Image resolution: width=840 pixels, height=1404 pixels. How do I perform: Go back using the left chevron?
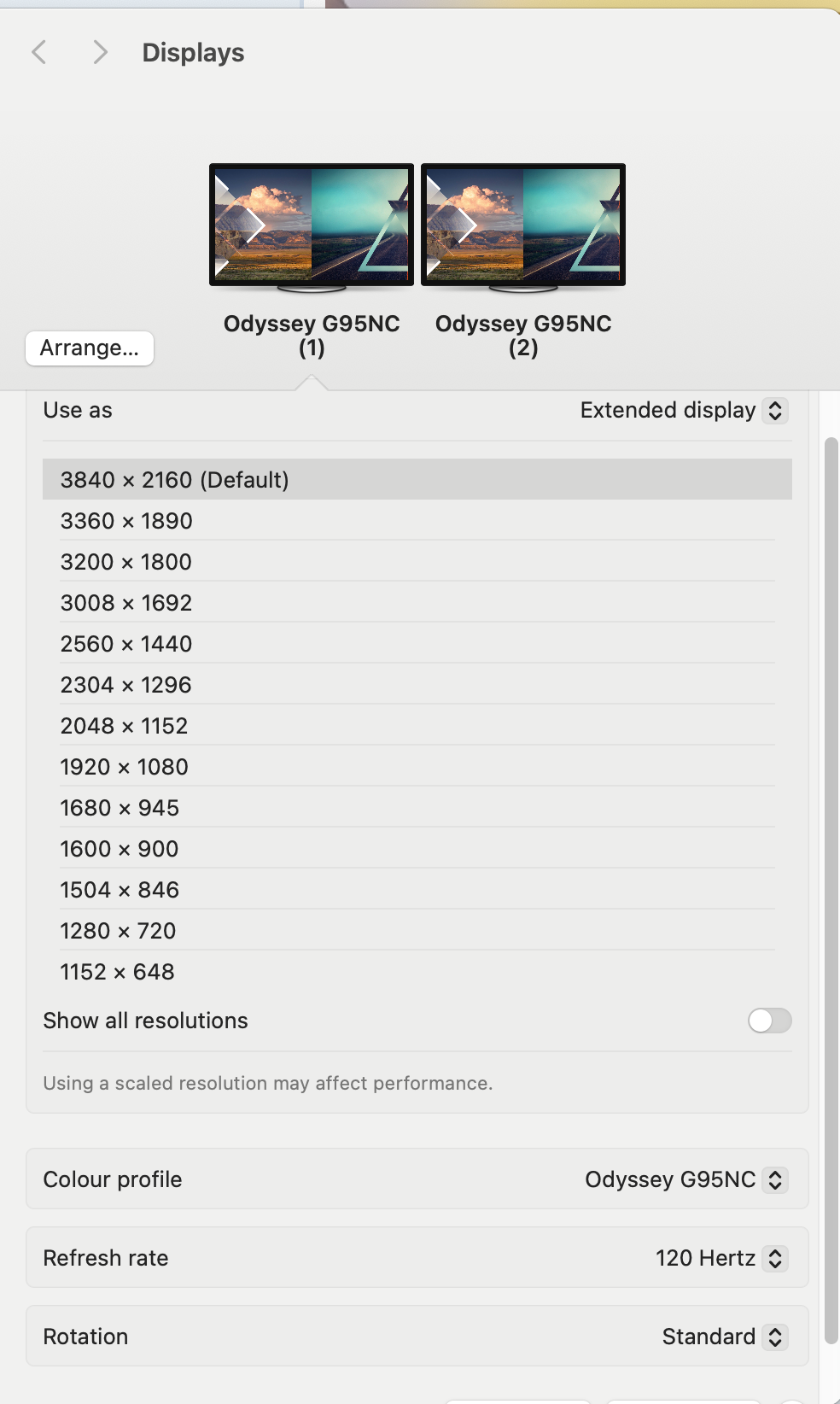(x=38, y=52)
